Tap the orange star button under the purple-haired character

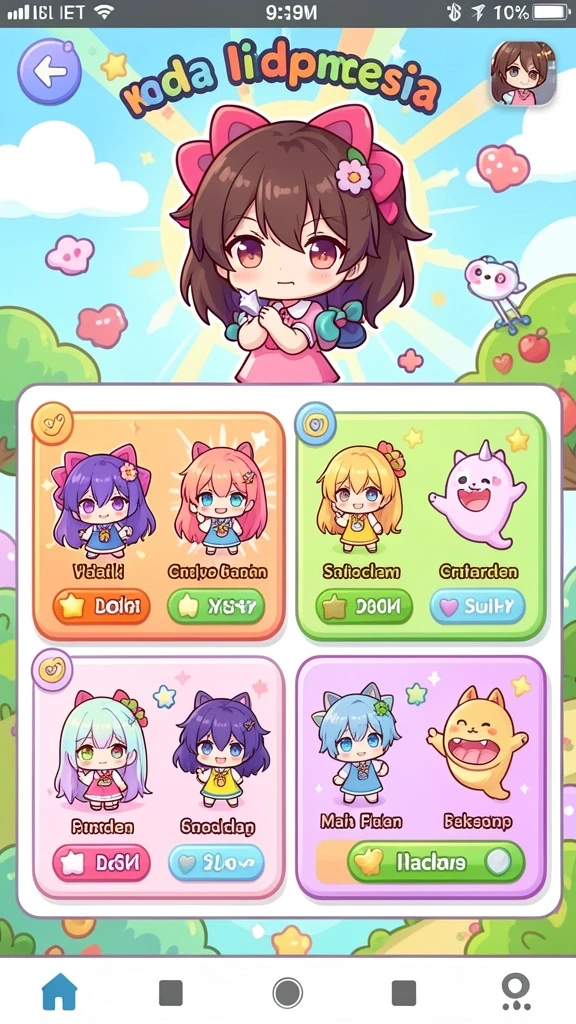coord(102,607)
